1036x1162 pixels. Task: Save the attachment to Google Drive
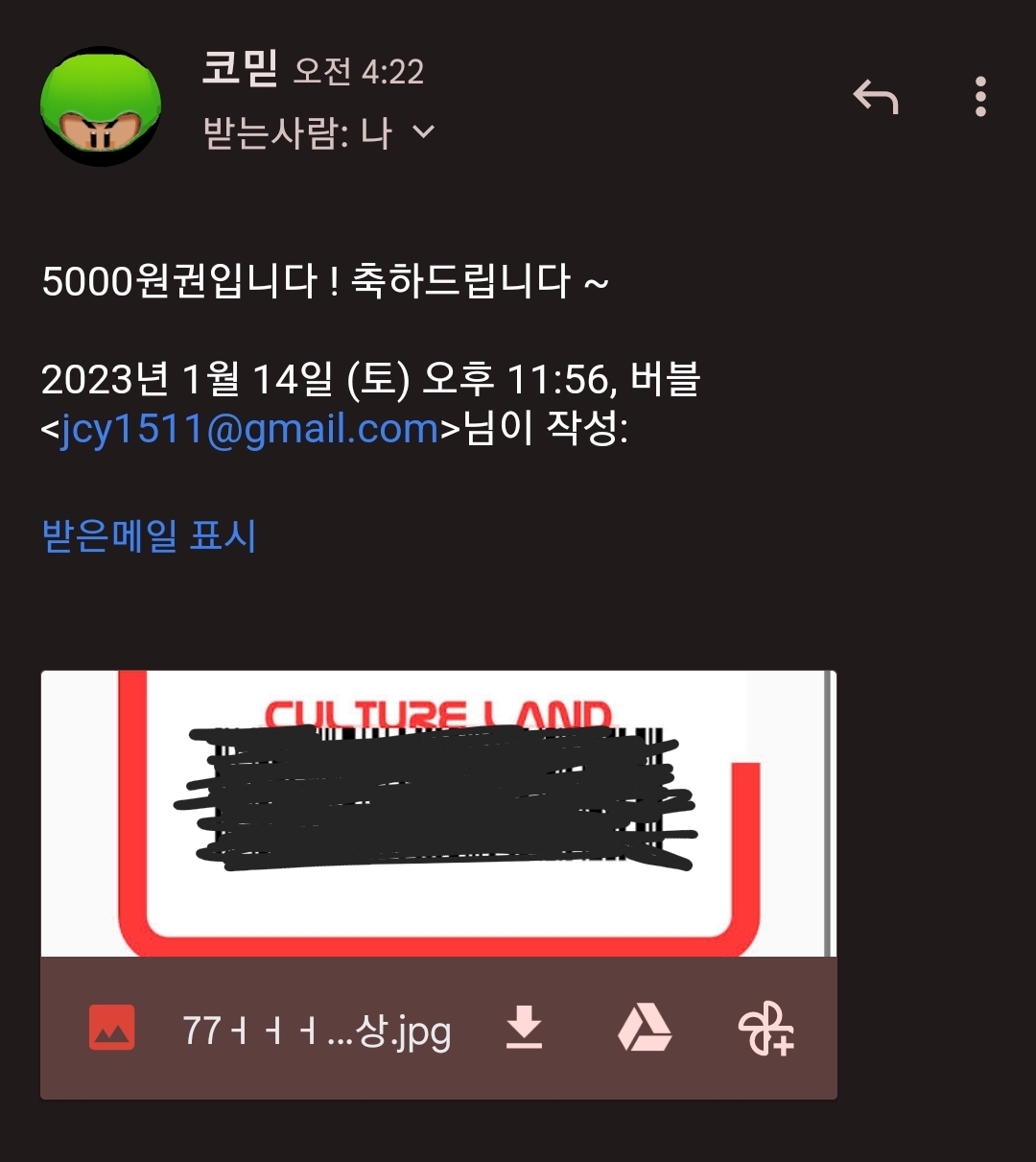click(644, 1029)
